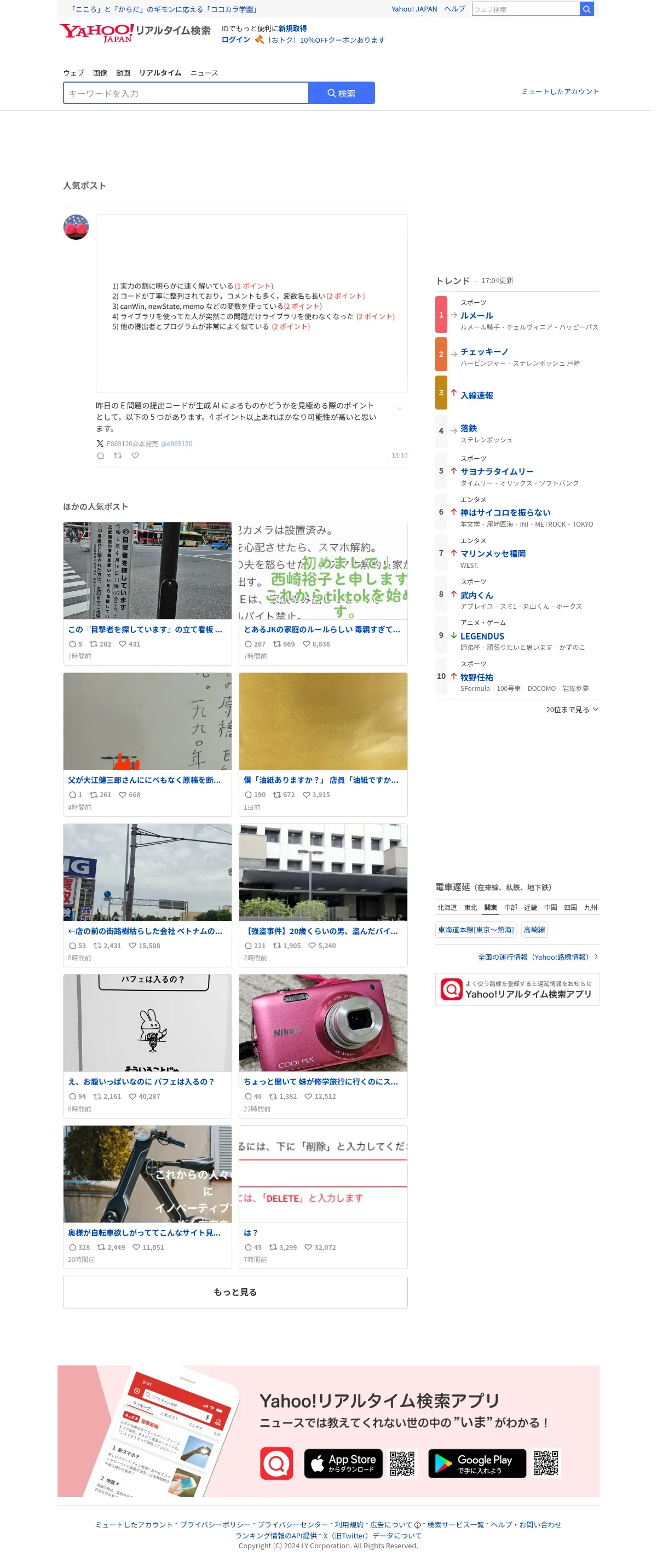Viewport: 657px width, 1568px height.
Task: Tap the blue 検索 button
Action: (x=341, y=93)
